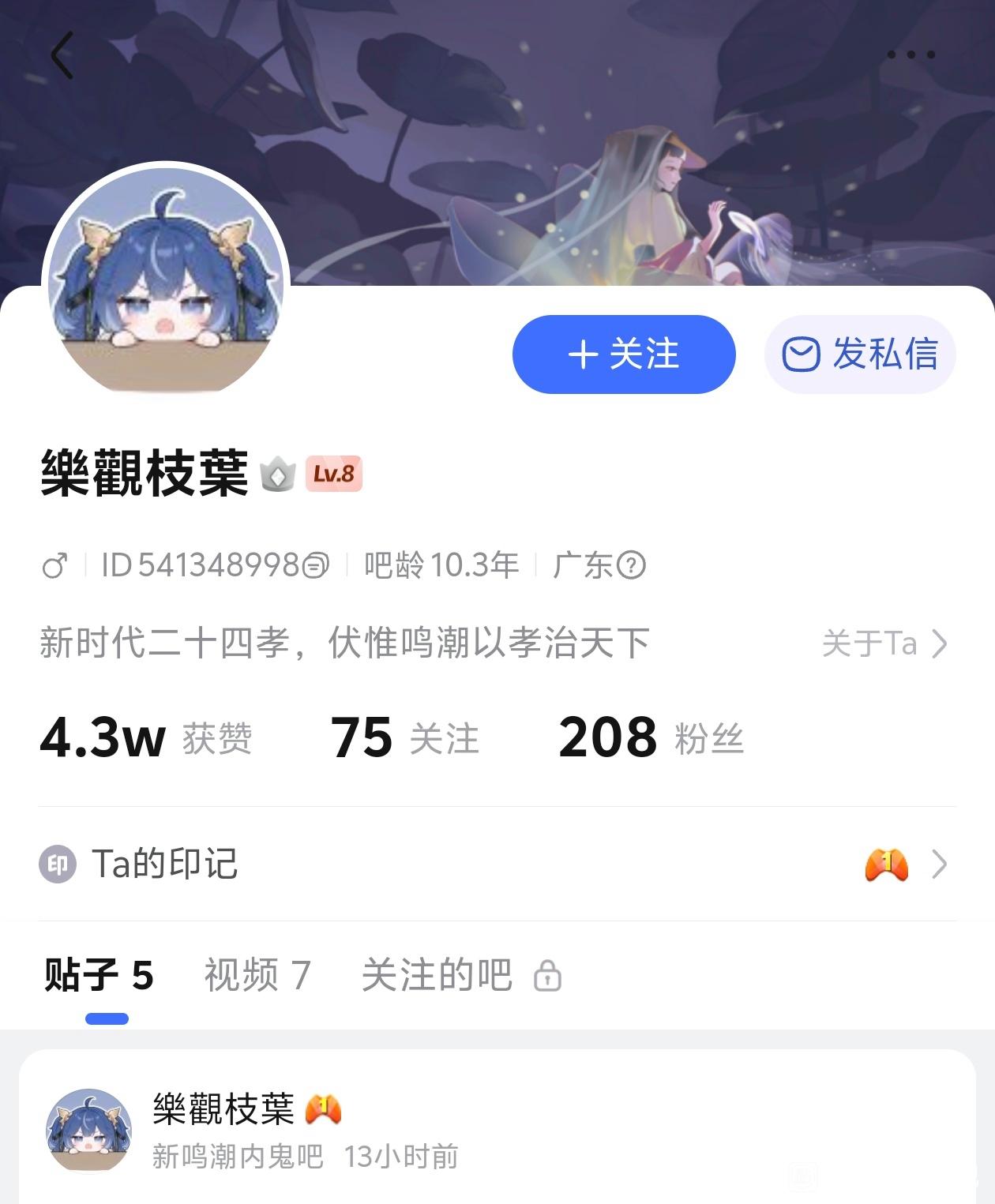This screenshot has height=1204, width=995.
Task: Follow this user with 关注 button
Action: click(x=624, y=354)
